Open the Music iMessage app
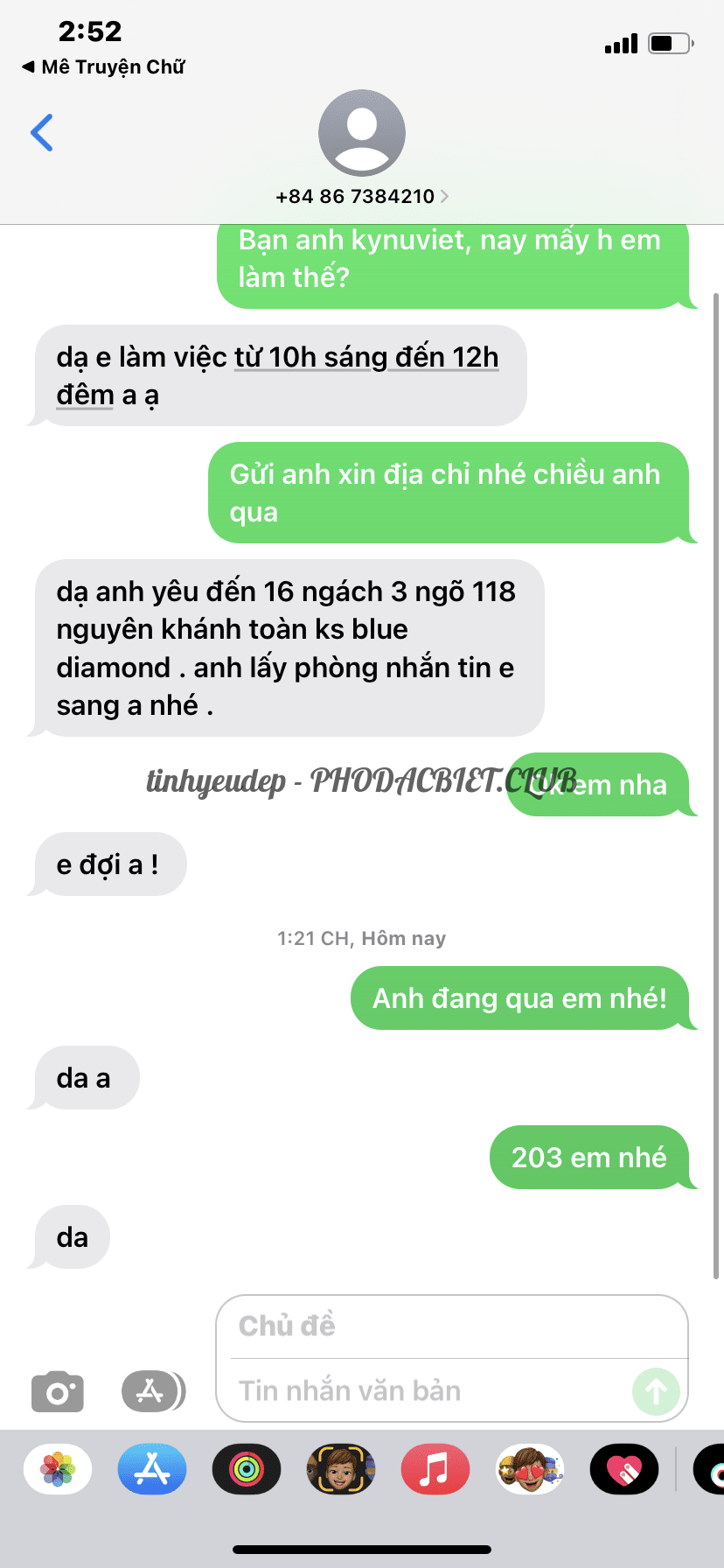Image resolution: width=724 pixels, height=1568 pixels. point(435,1469)
